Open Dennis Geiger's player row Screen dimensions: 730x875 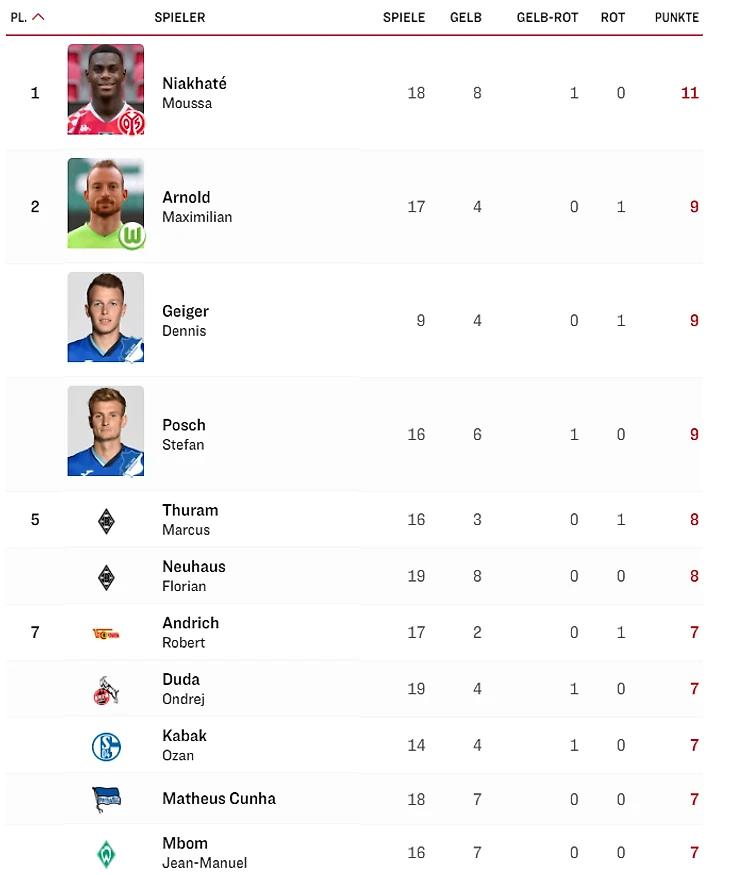click(x=185, y=321)
